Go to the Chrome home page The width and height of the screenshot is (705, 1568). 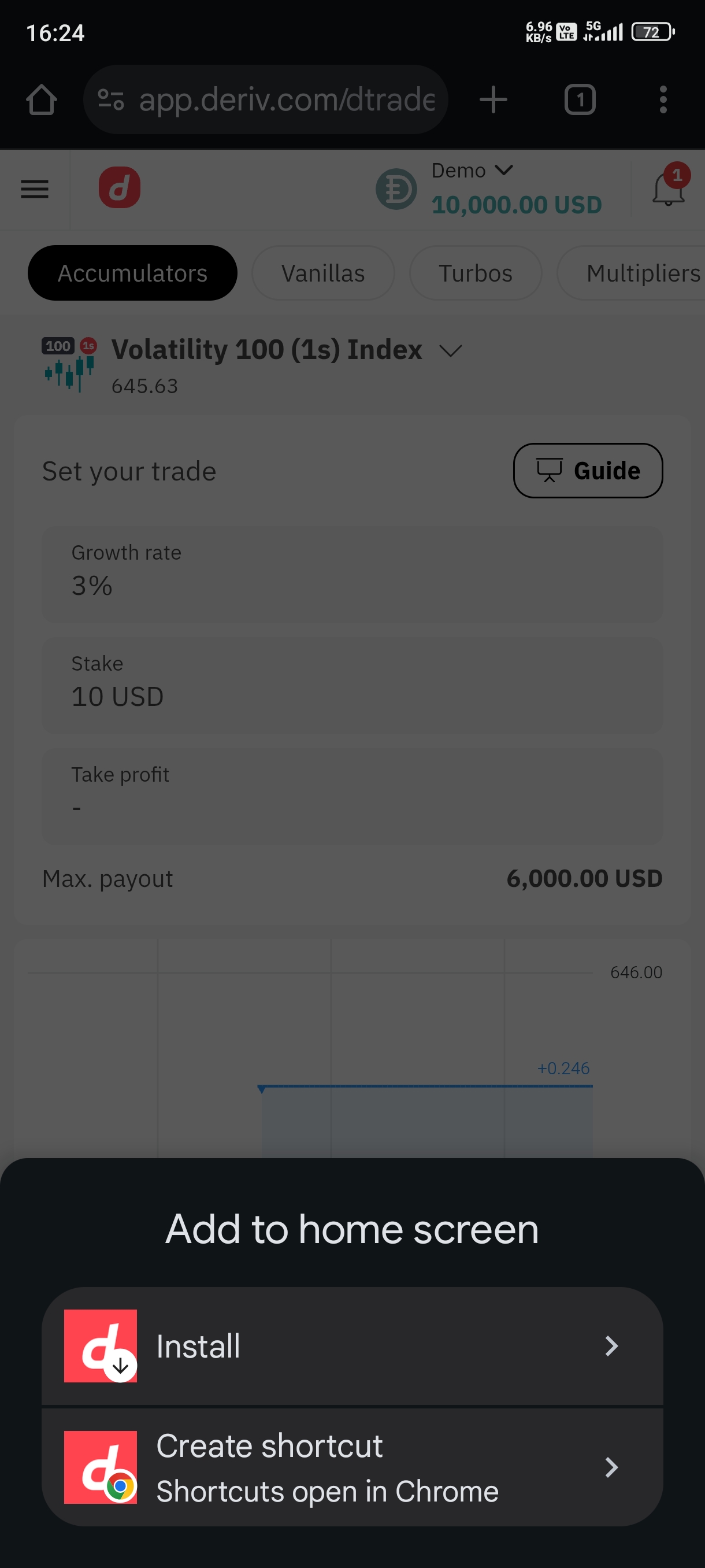coord(42,100)
